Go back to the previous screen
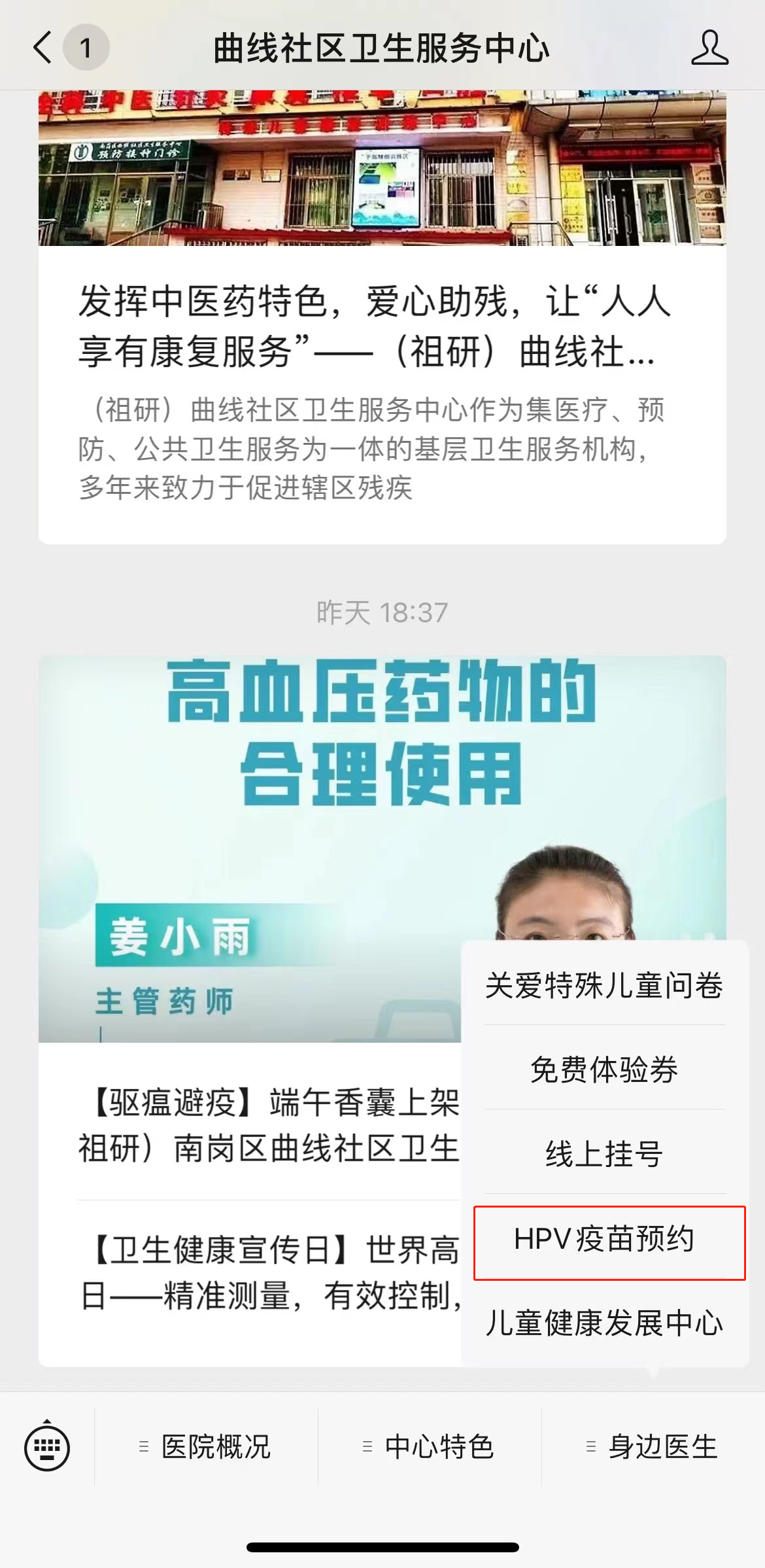This screenshot has width=765, height=1568. [x=43, y=48]
